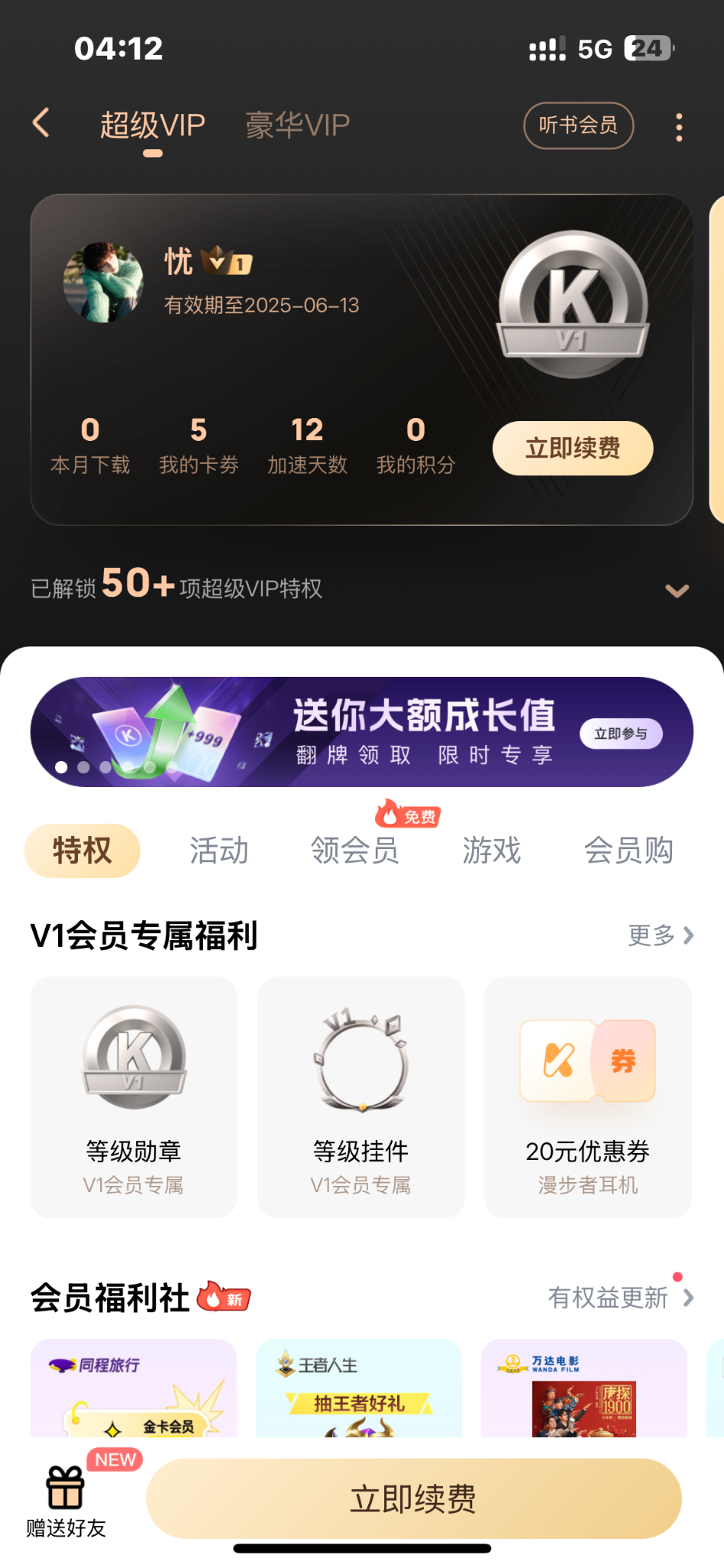Image resolution: width=724 pixels, height=1568 pixels.
Task: Check 我的积分 points
Action: point(416,445)
